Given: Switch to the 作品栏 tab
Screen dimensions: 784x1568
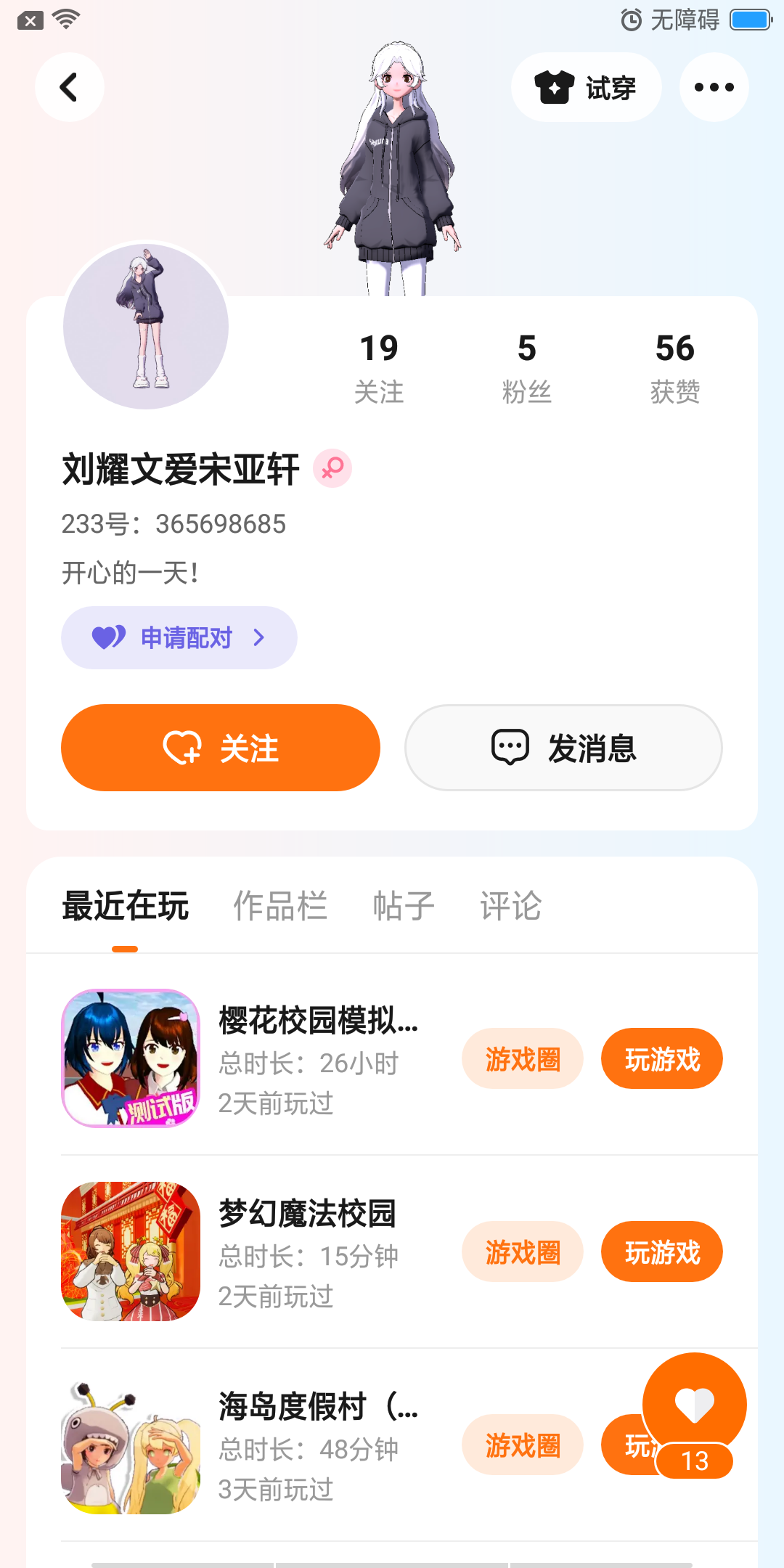Looking at the screenshot, I should (x=280, y=906).
